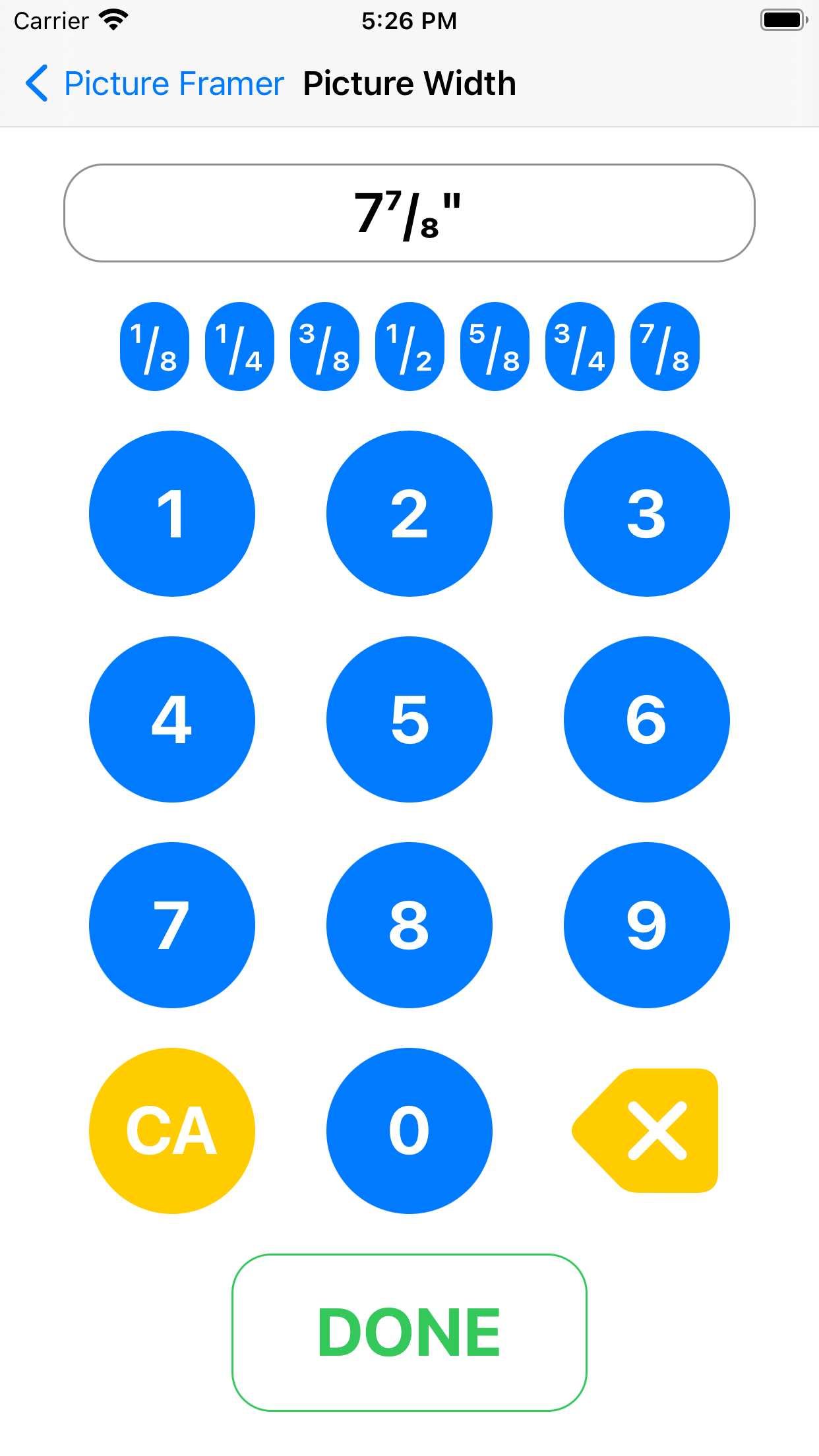Select the 1/4 fraction chip
Viewport: 819px width, 1456px height.
click(x=239, y=347)
